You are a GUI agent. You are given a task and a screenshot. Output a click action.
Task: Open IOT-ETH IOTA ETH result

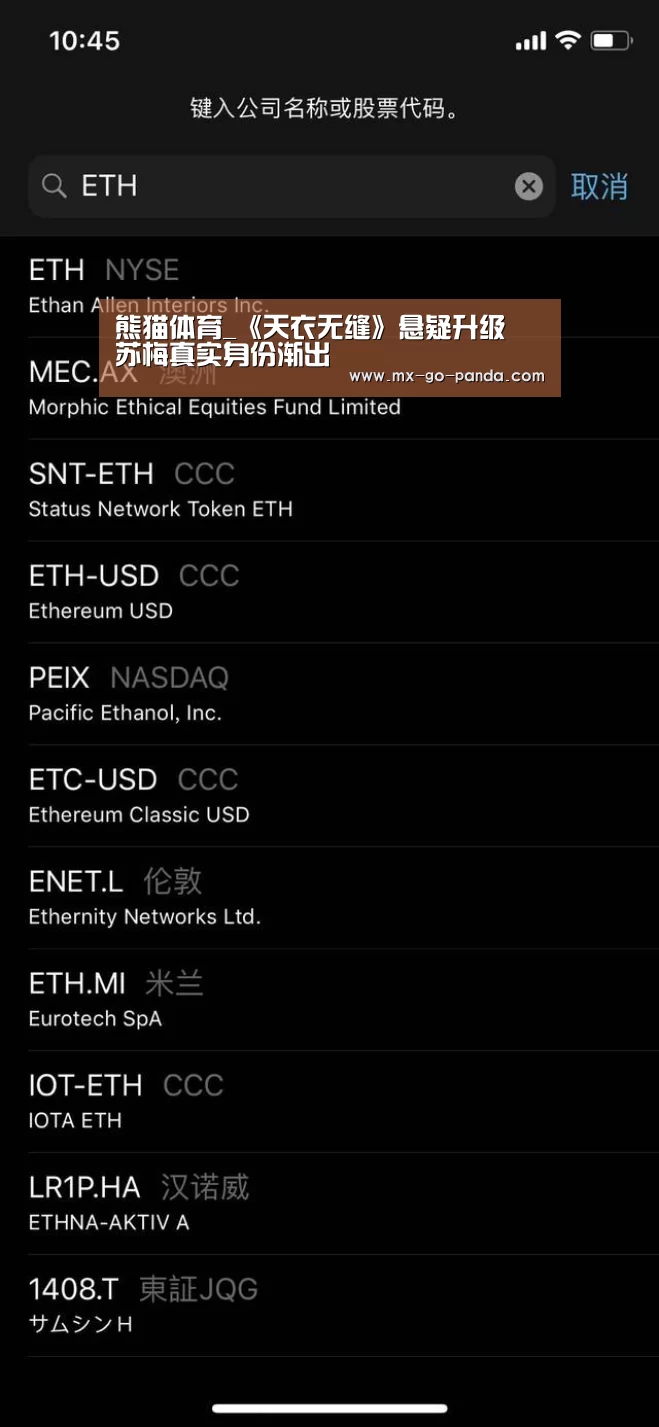[x=329, y=1102]
